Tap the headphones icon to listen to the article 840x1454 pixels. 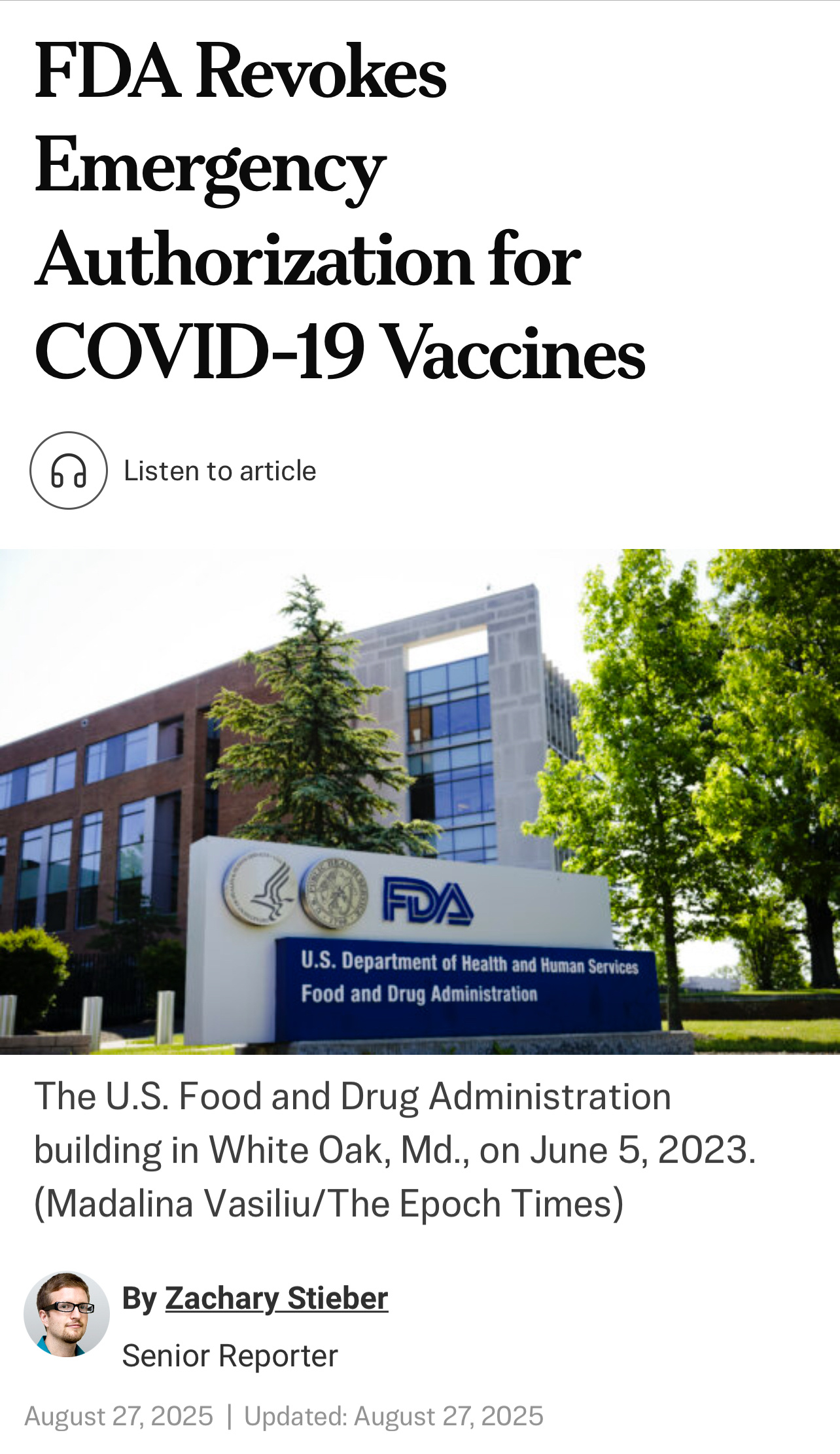(69, 470)
